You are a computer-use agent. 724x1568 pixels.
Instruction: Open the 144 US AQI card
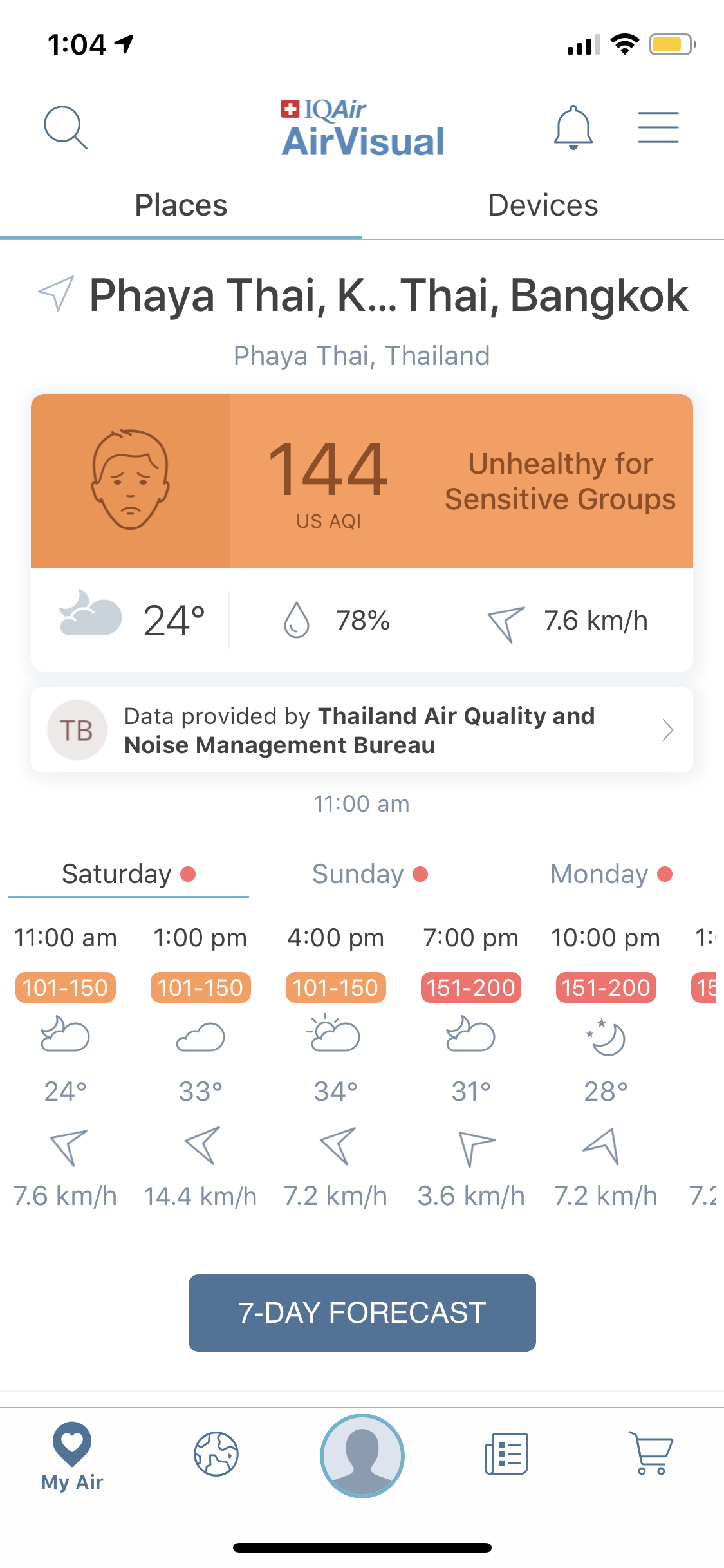point(362,480)
